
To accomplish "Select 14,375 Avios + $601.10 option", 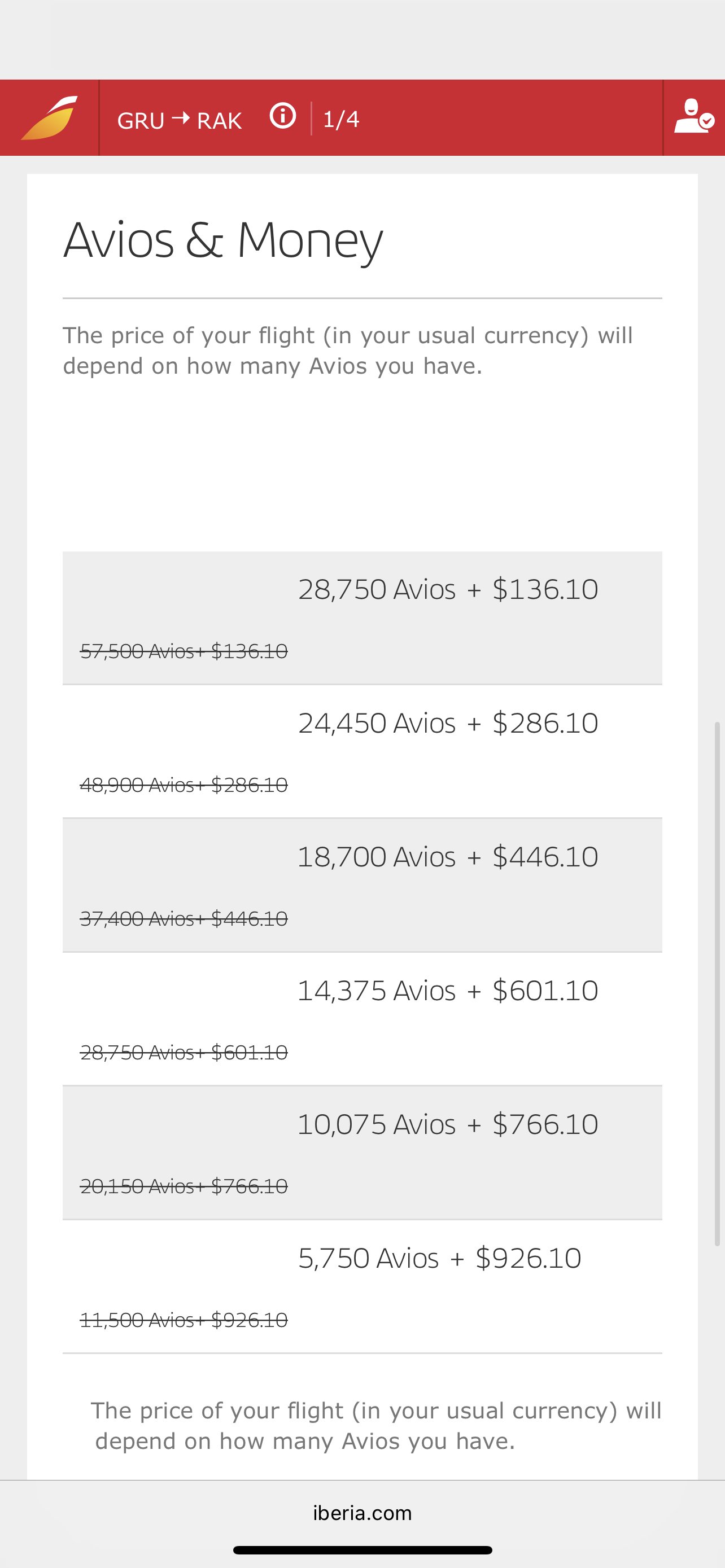I will pos(362,1019).
